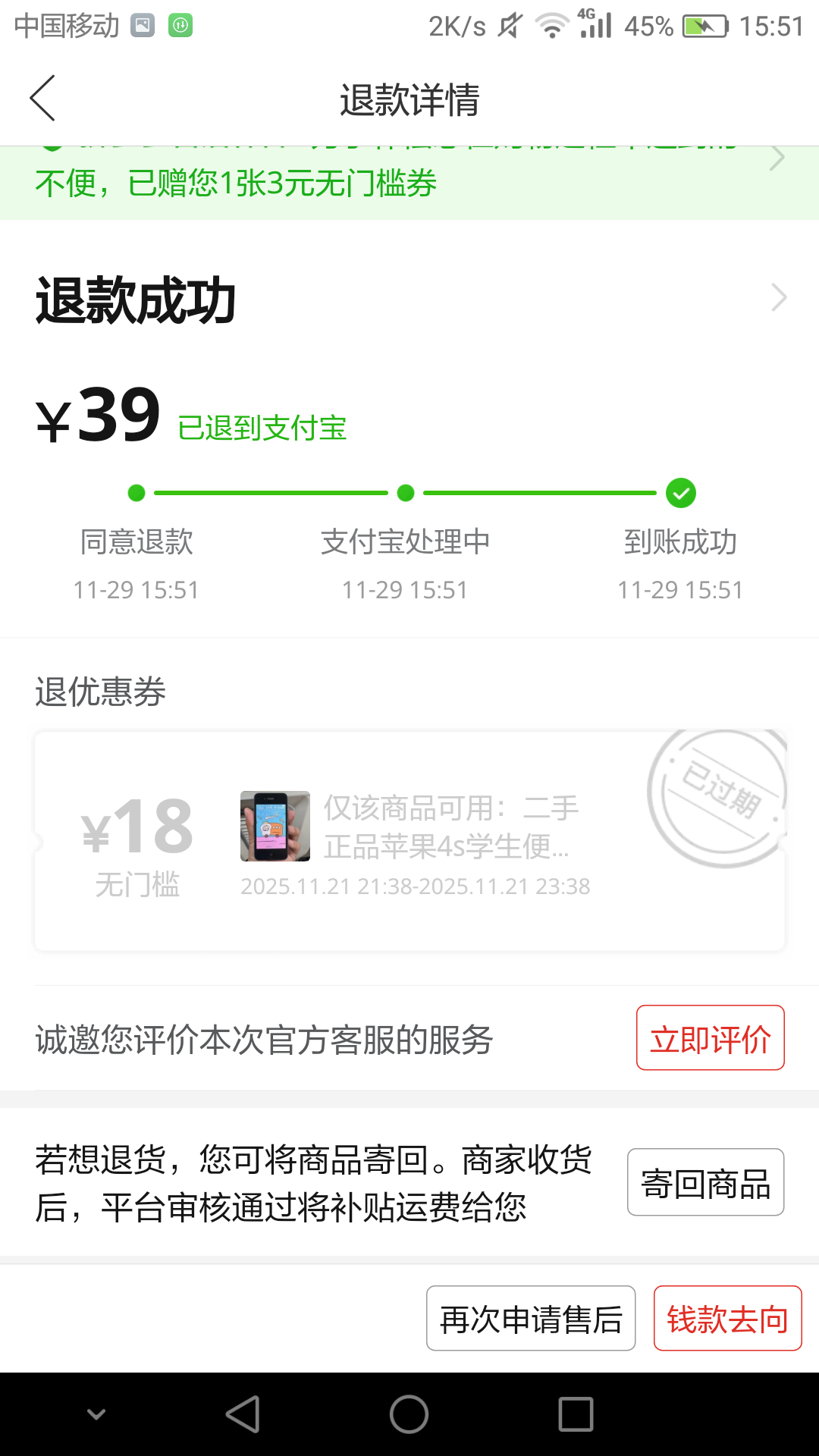Screen dimensions: 819x1456
Task: Tap the system home button
Action: pos(409,1414)
